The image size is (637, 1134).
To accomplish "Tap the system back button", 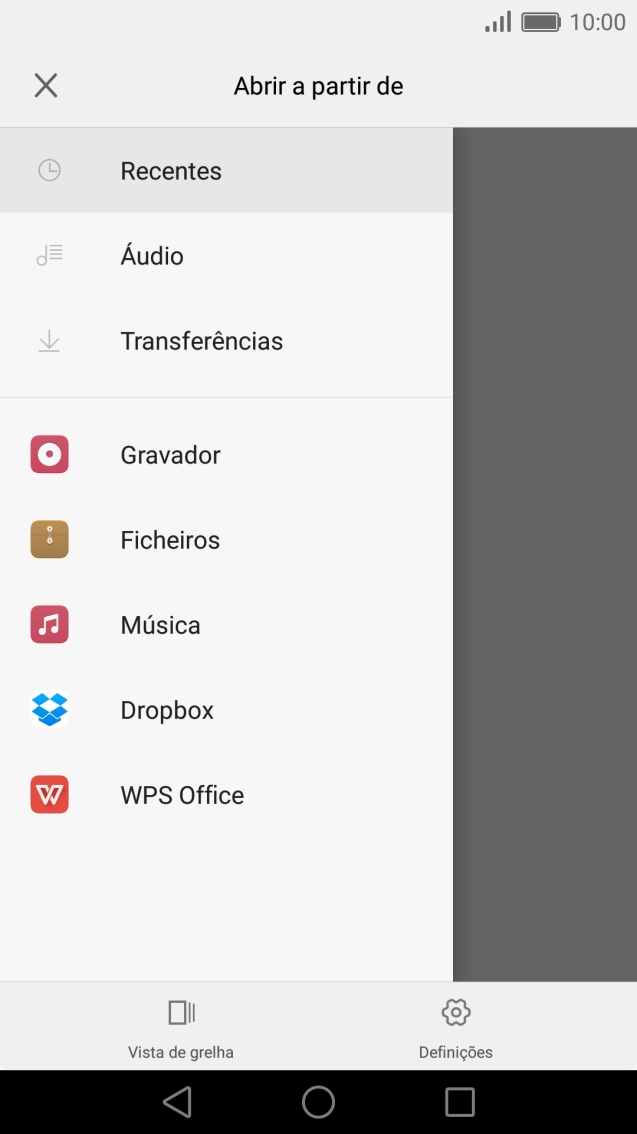I will tap(177, 1102).
